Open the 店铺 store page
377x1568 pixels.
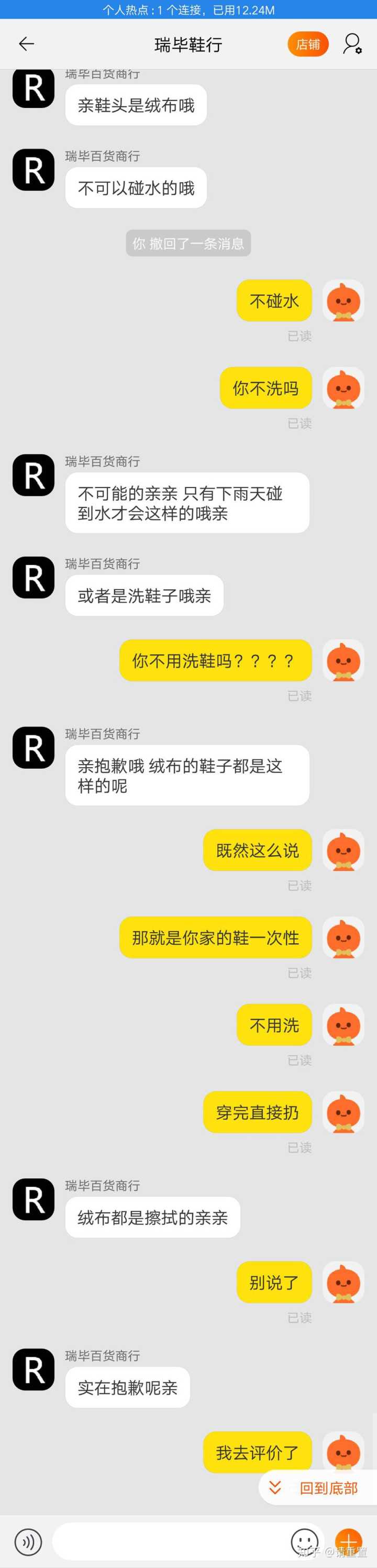[x=307, y=44]
